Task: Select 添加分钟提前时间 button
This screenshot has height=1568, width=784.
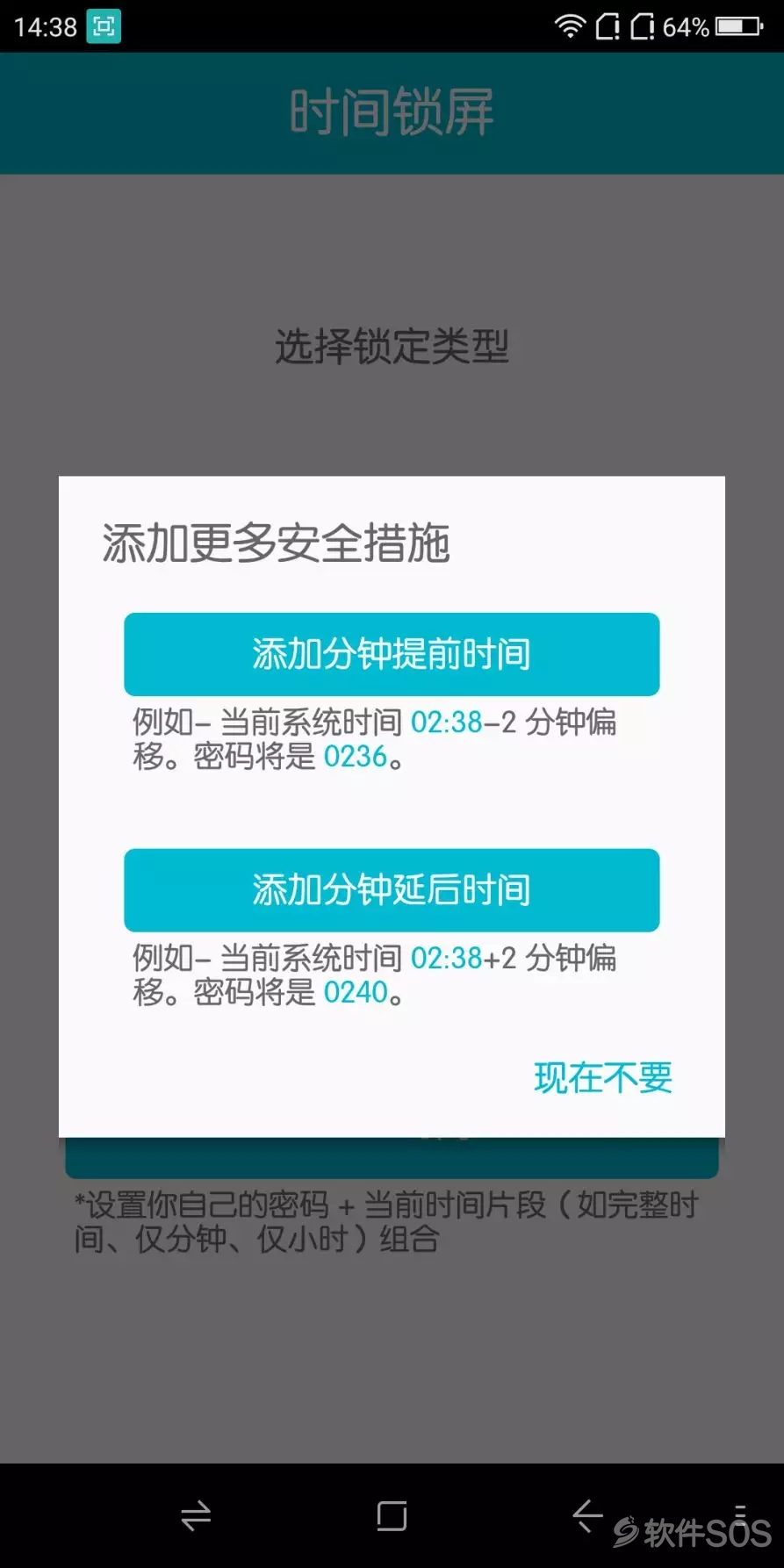Action: (x=392, y=654)
